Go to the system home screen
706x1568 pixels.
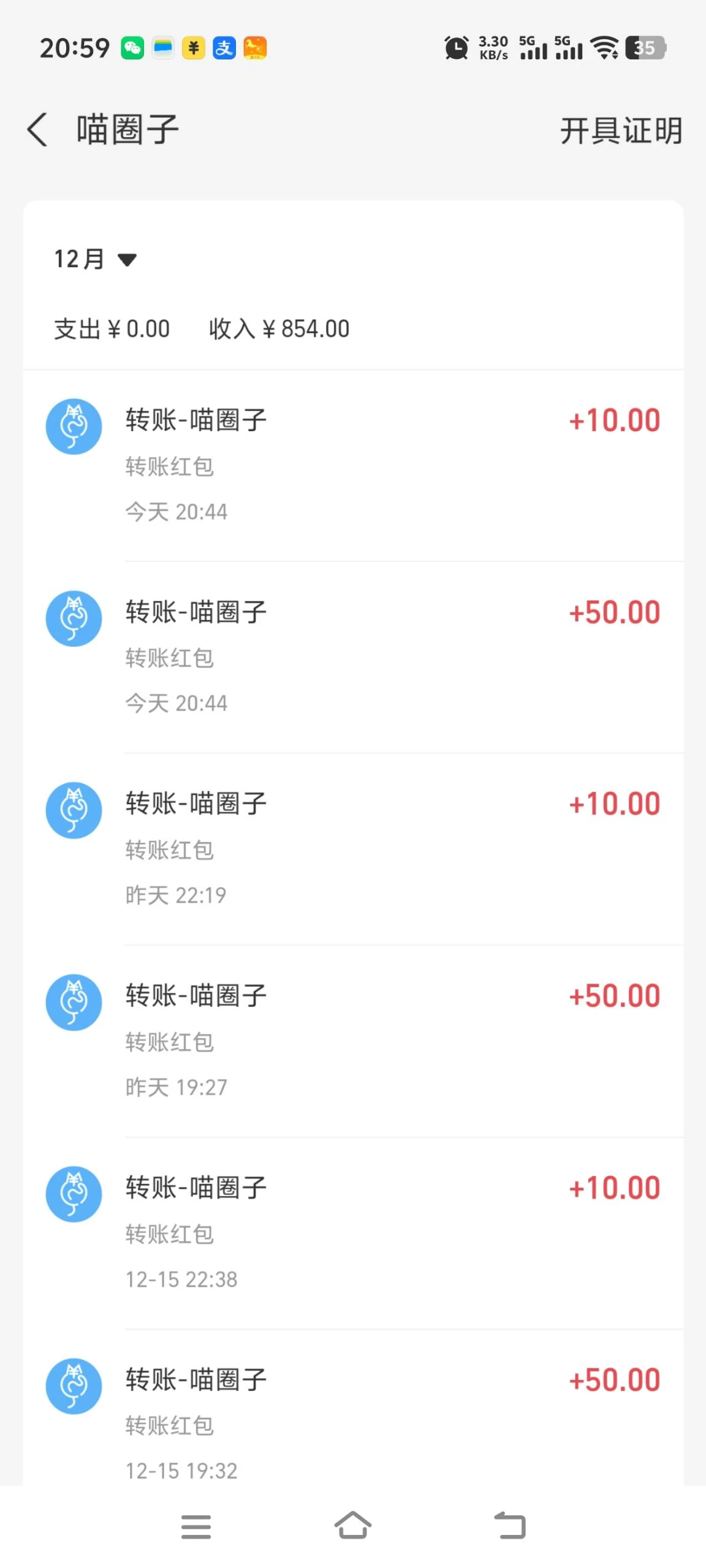pyautogui.click(x=353, y=1526)
